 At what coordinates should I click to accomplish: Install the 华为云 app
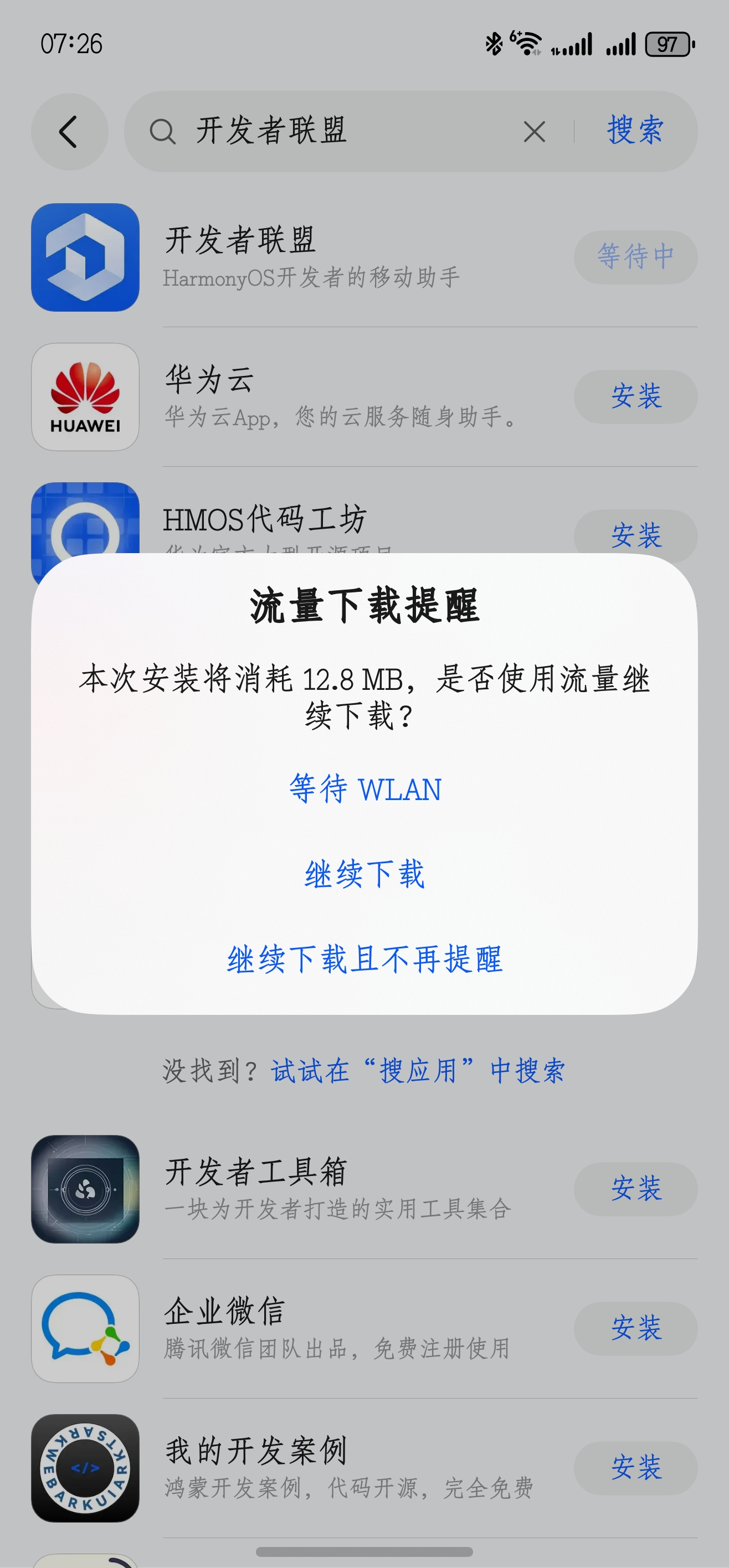[x=635, y=397]
